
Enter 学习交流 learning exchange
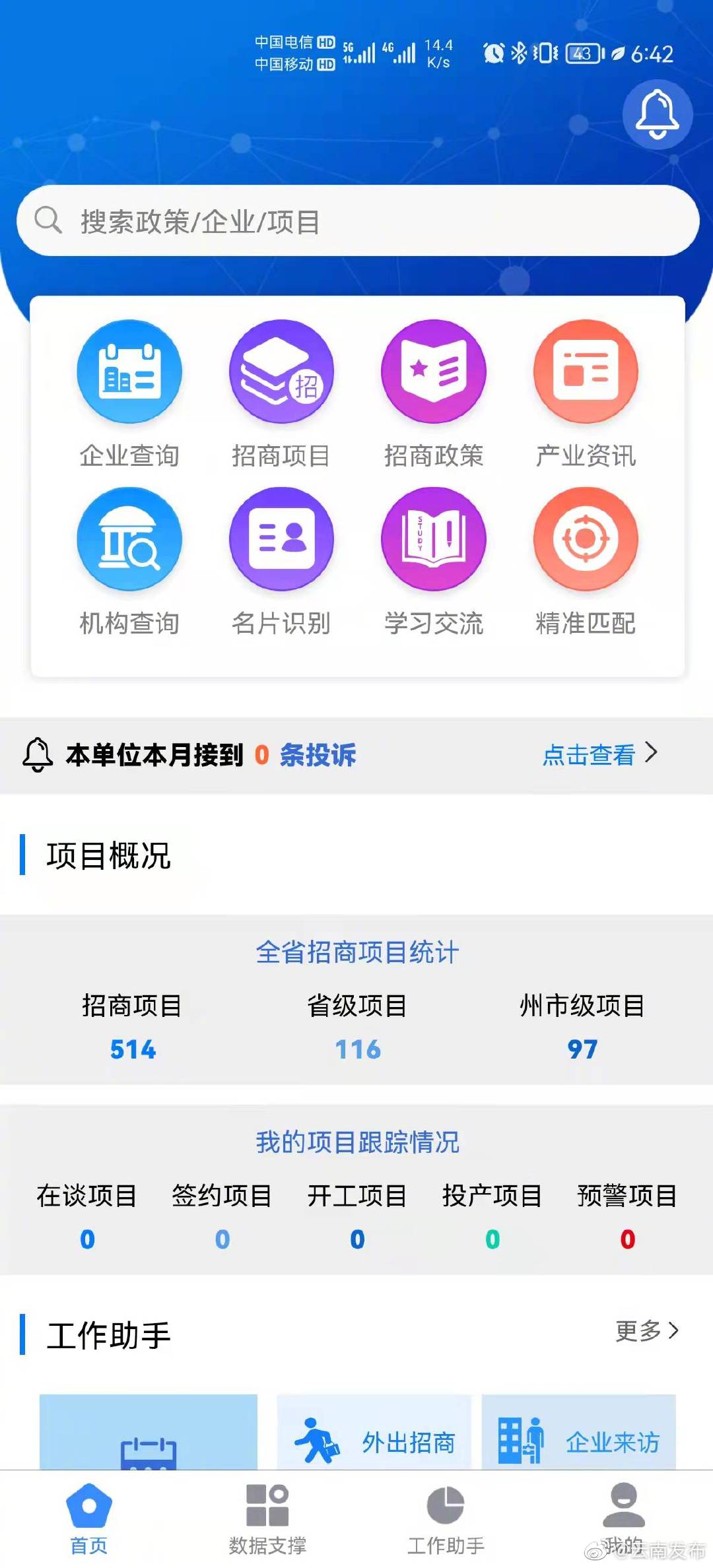click(432, 540)
